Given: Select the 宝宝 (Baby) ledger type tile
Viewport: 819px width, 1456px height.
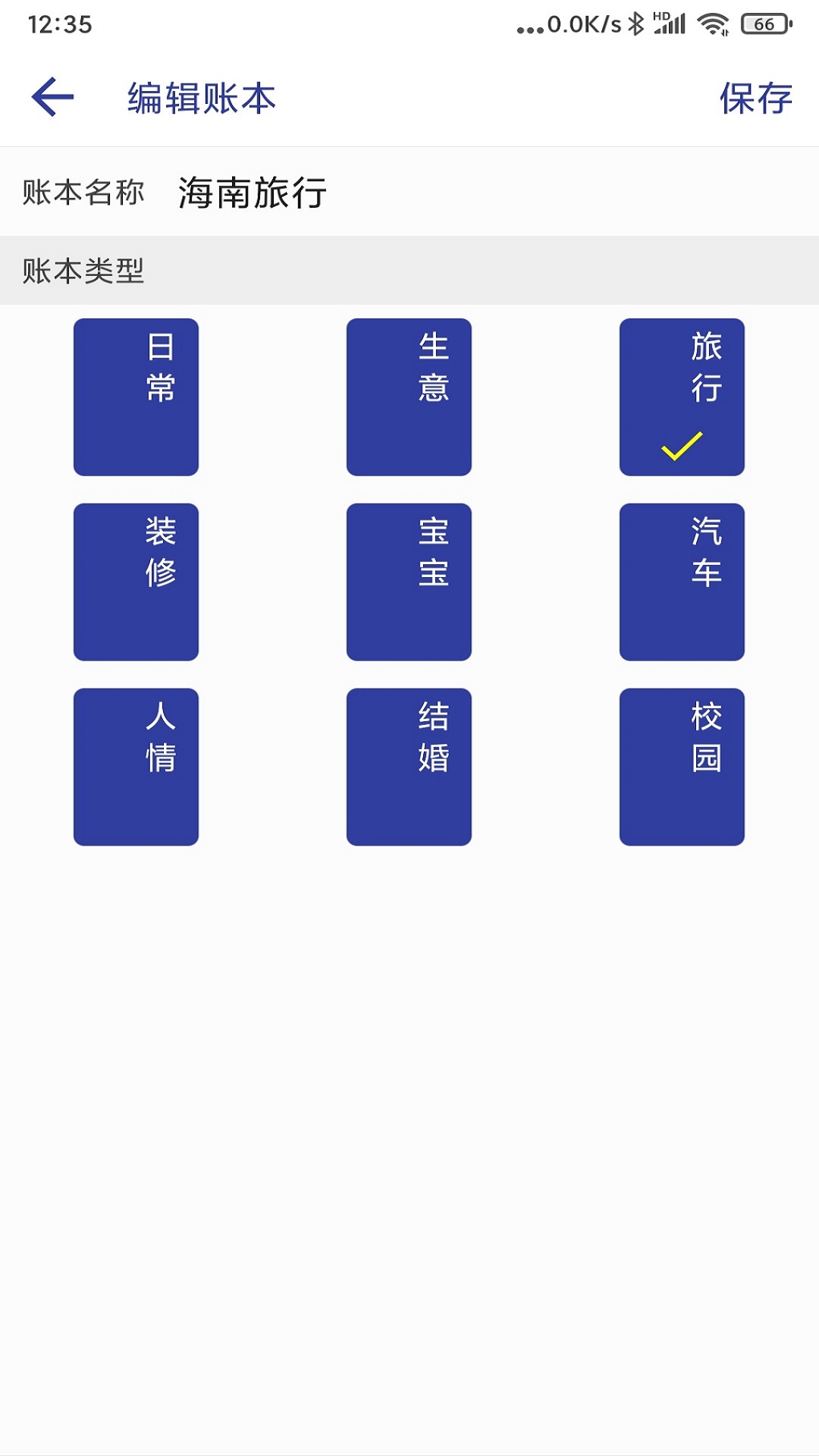Looking at the screenshot, I should coord(408,581).
